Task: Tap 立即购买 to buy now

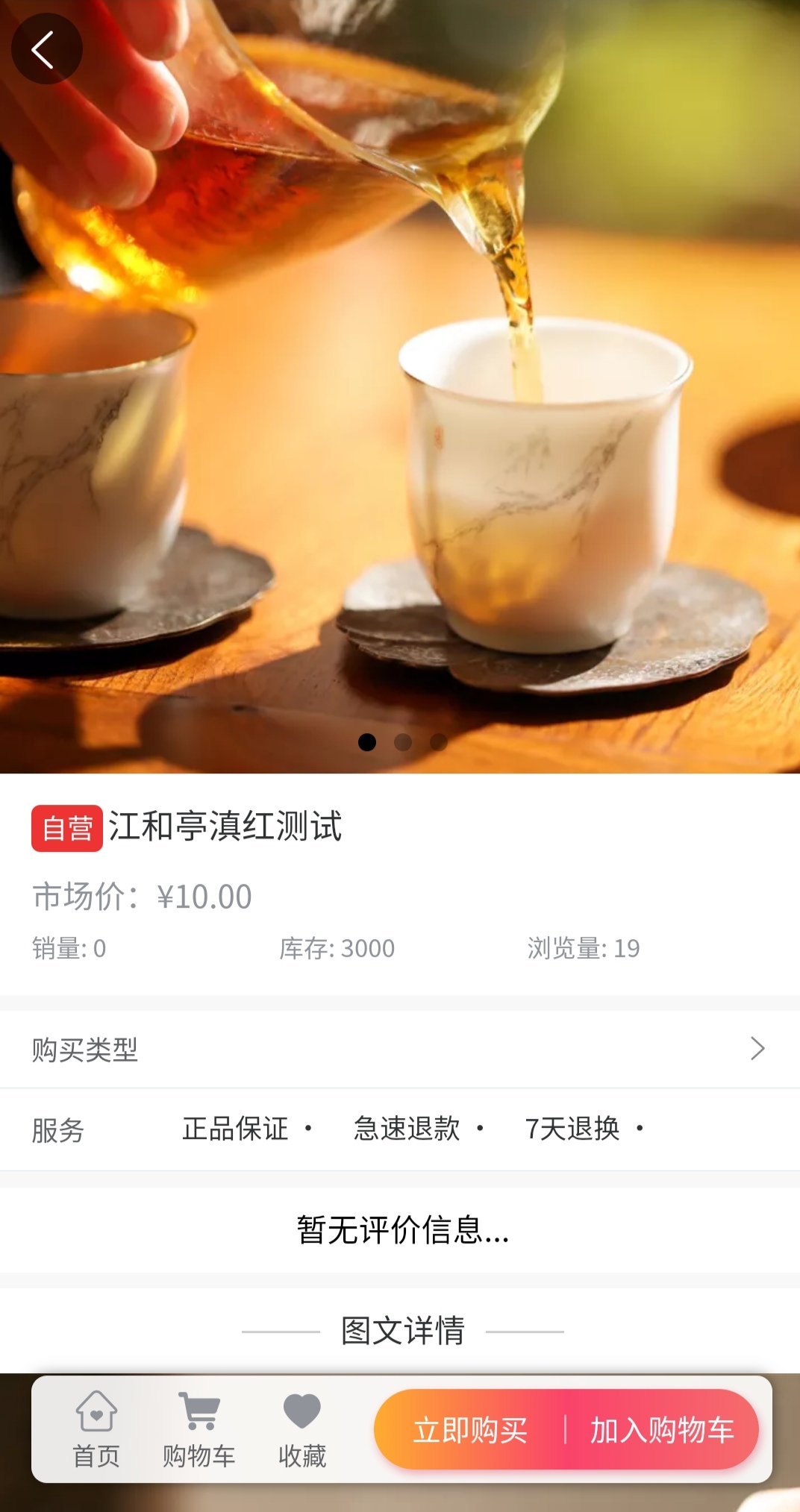Action: [x=470, y=1430]
